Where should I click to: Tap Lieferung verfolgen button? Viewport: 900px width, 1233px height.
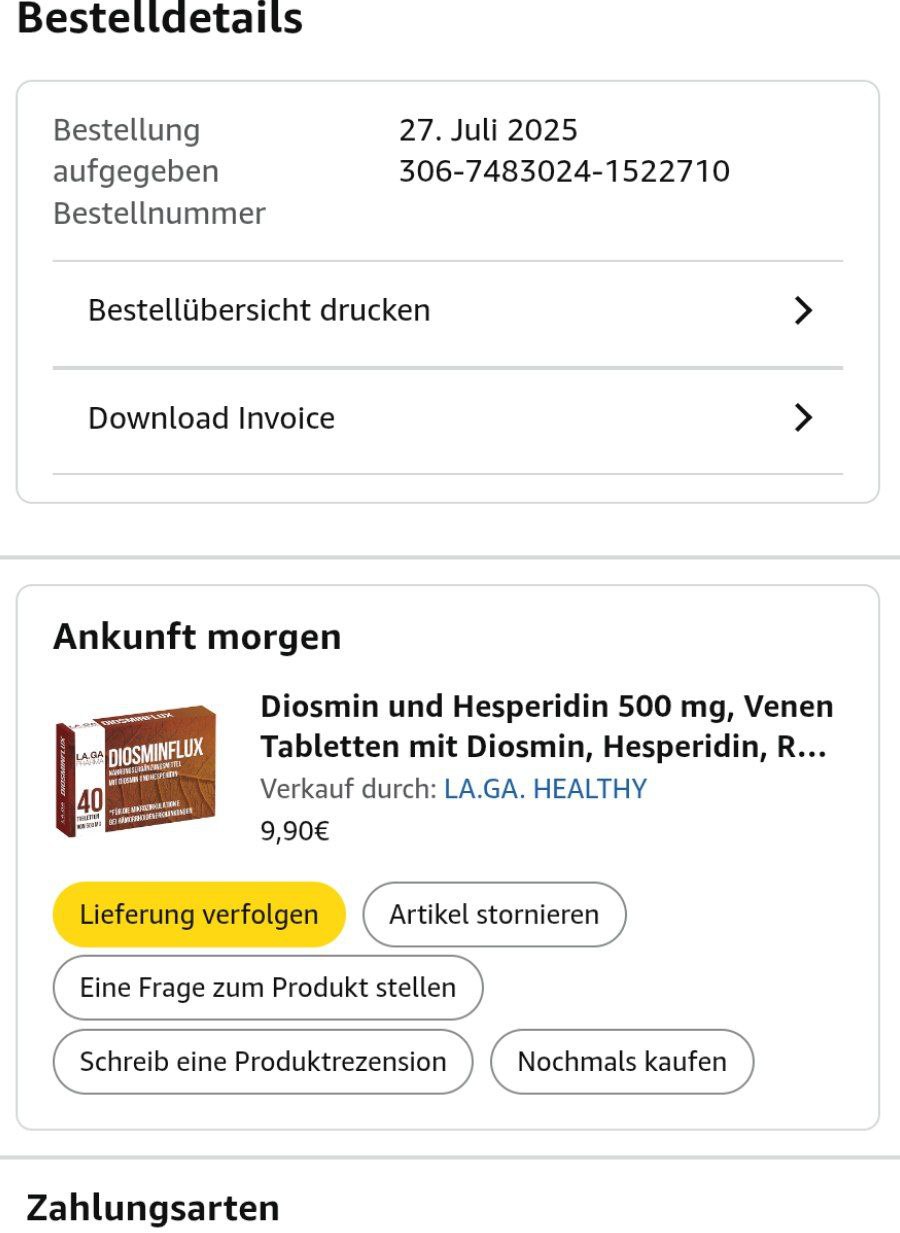pos(199,914)
